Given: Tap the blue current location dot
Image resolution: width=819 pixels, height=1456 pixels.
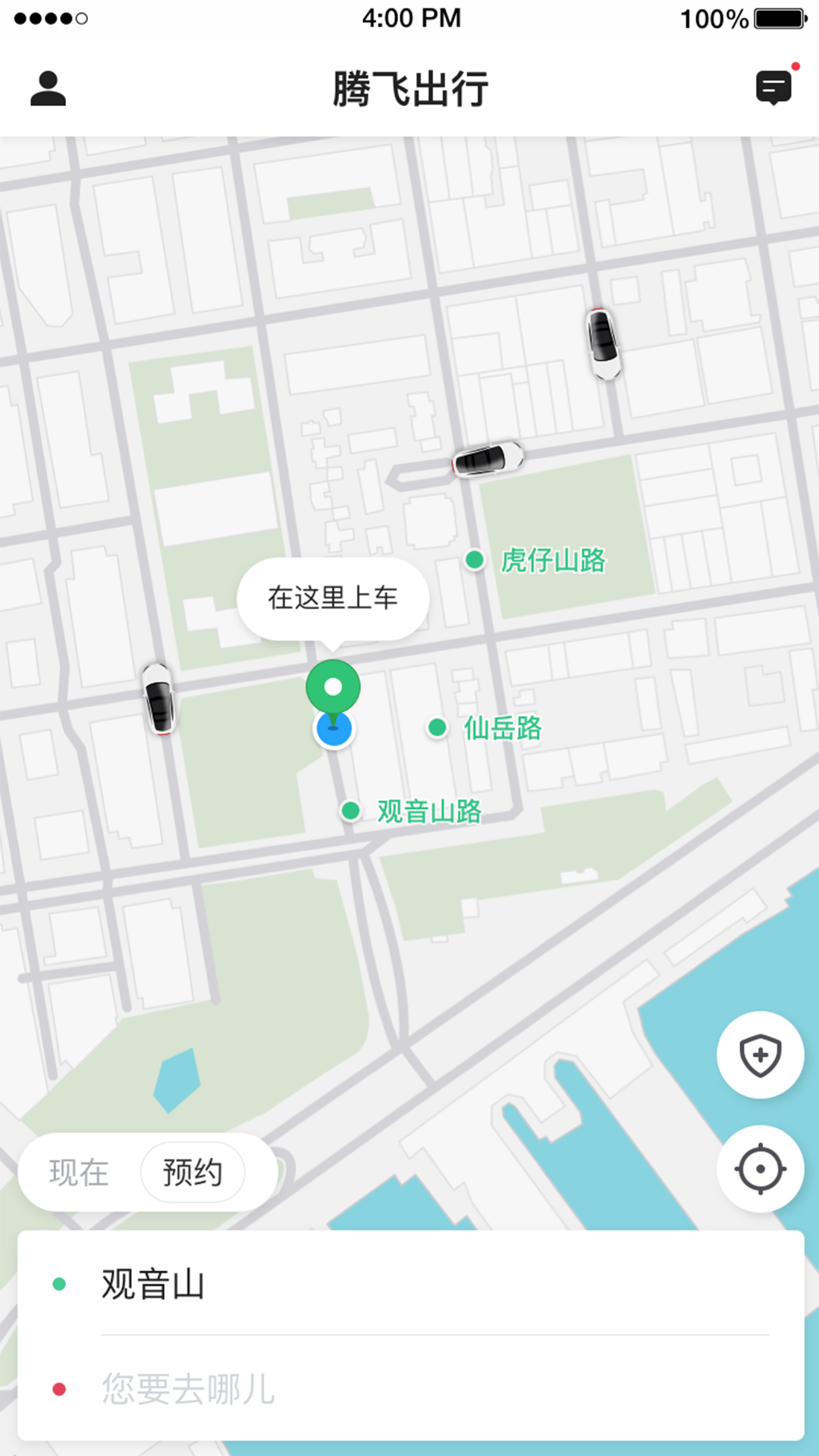Looking at the screenshot, I should pyautogui.click(x=334, y=728).
